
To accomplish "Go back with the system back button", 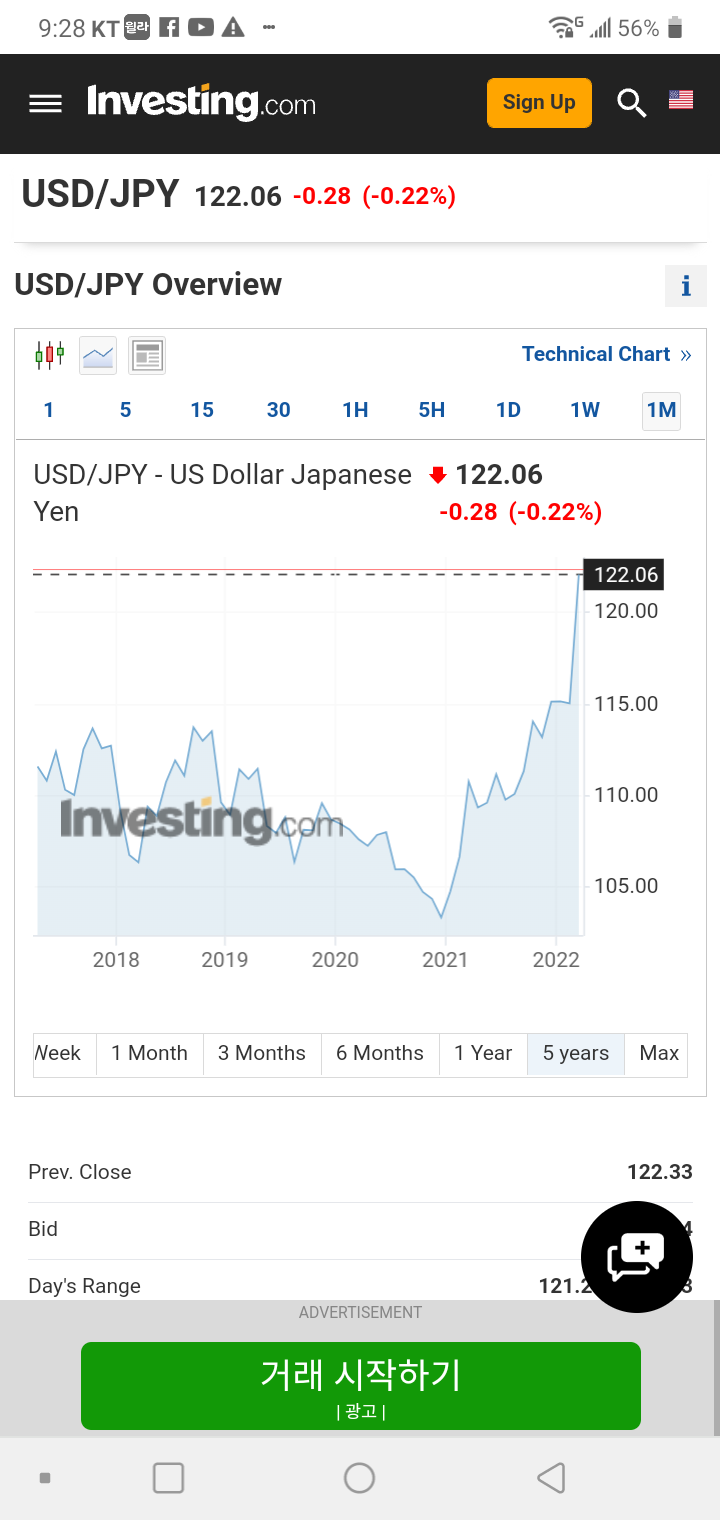I will tap(551, 1477).
